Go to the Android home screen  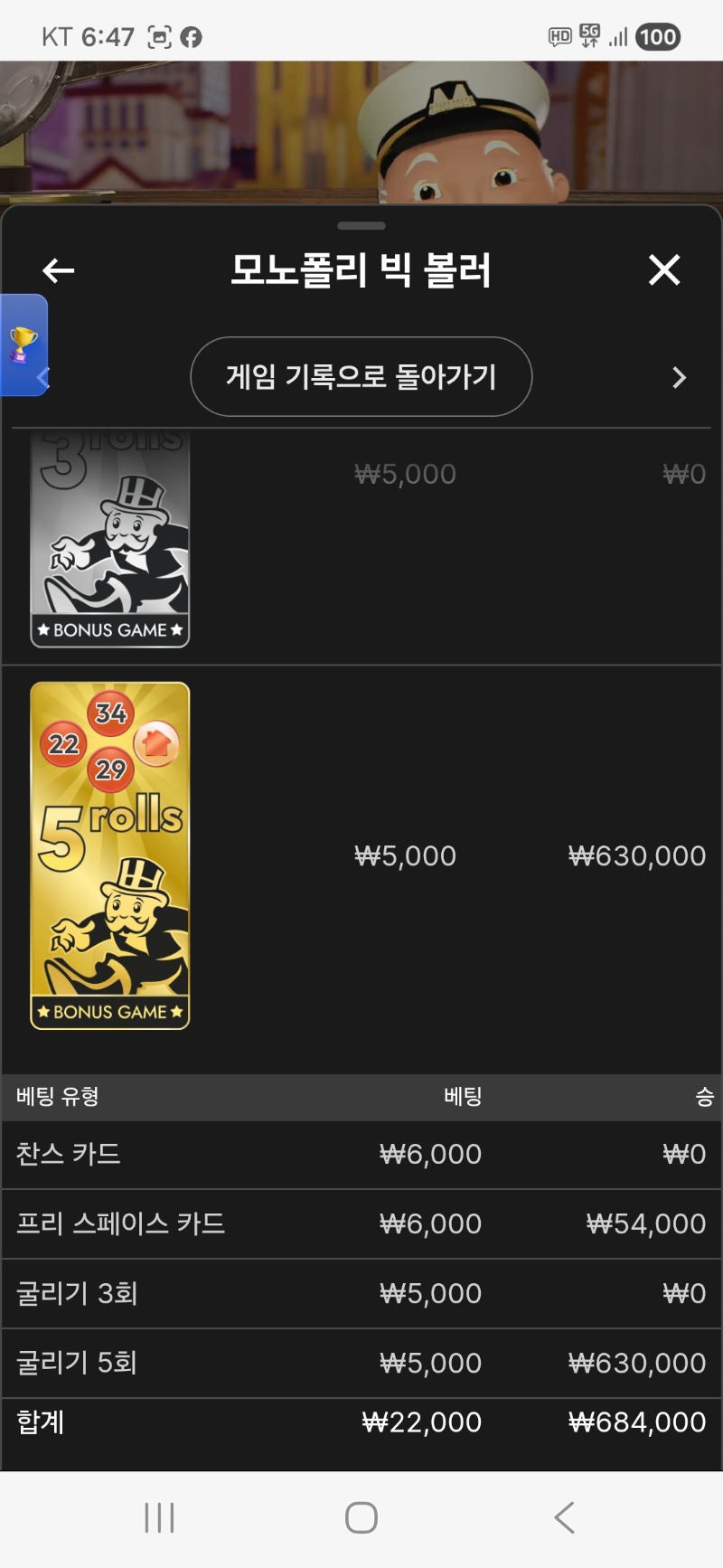coord(361,1517)
